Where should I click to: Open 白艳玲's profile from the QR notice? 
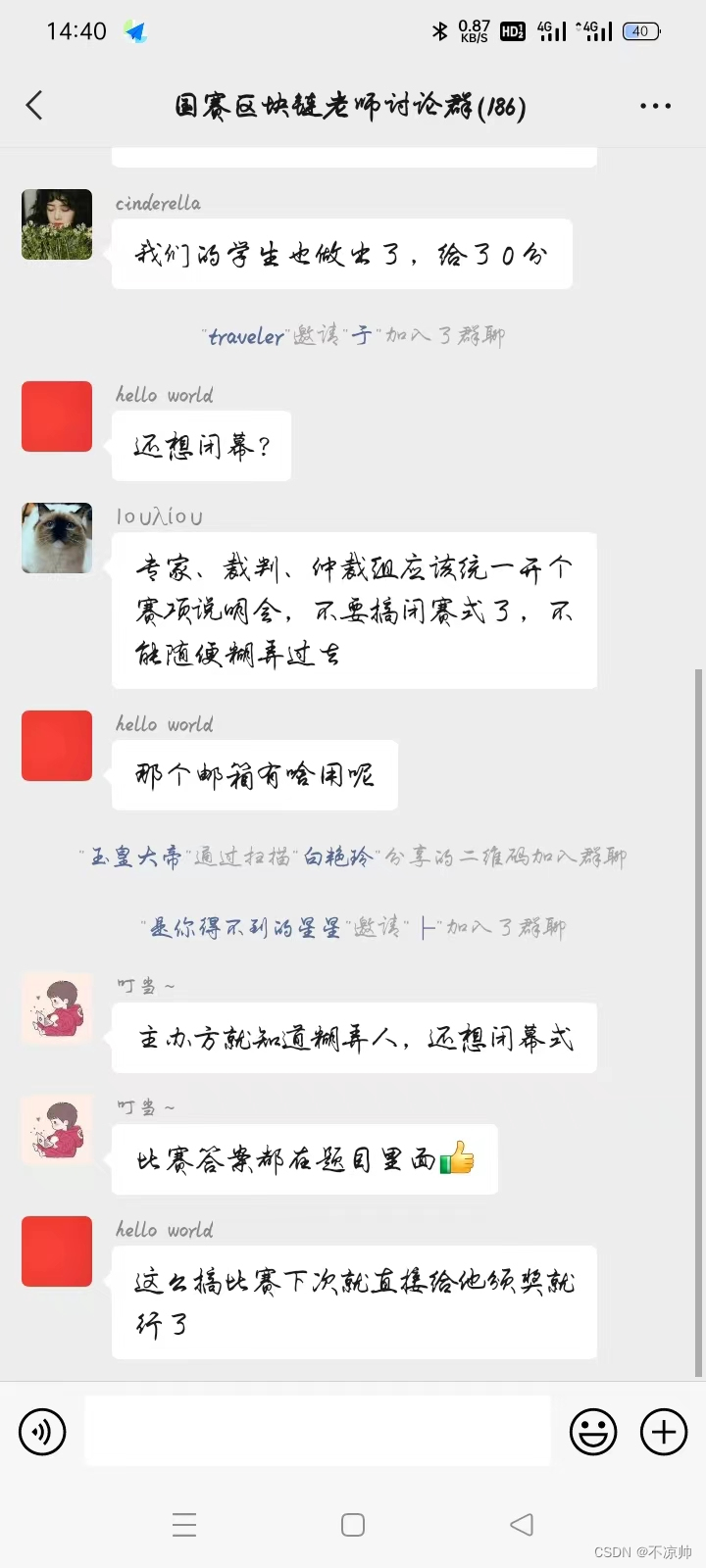336,857
